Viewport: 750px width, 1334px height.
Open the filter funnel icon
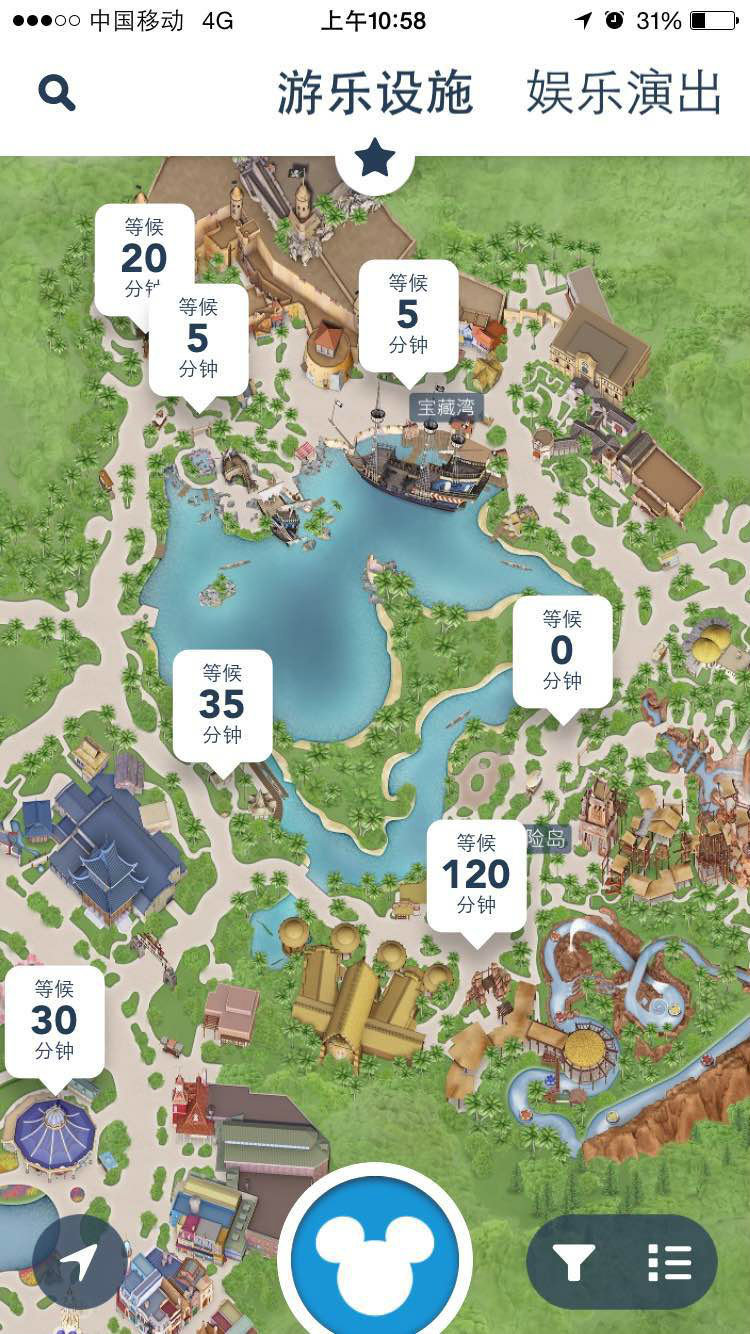click(574, 1262)
